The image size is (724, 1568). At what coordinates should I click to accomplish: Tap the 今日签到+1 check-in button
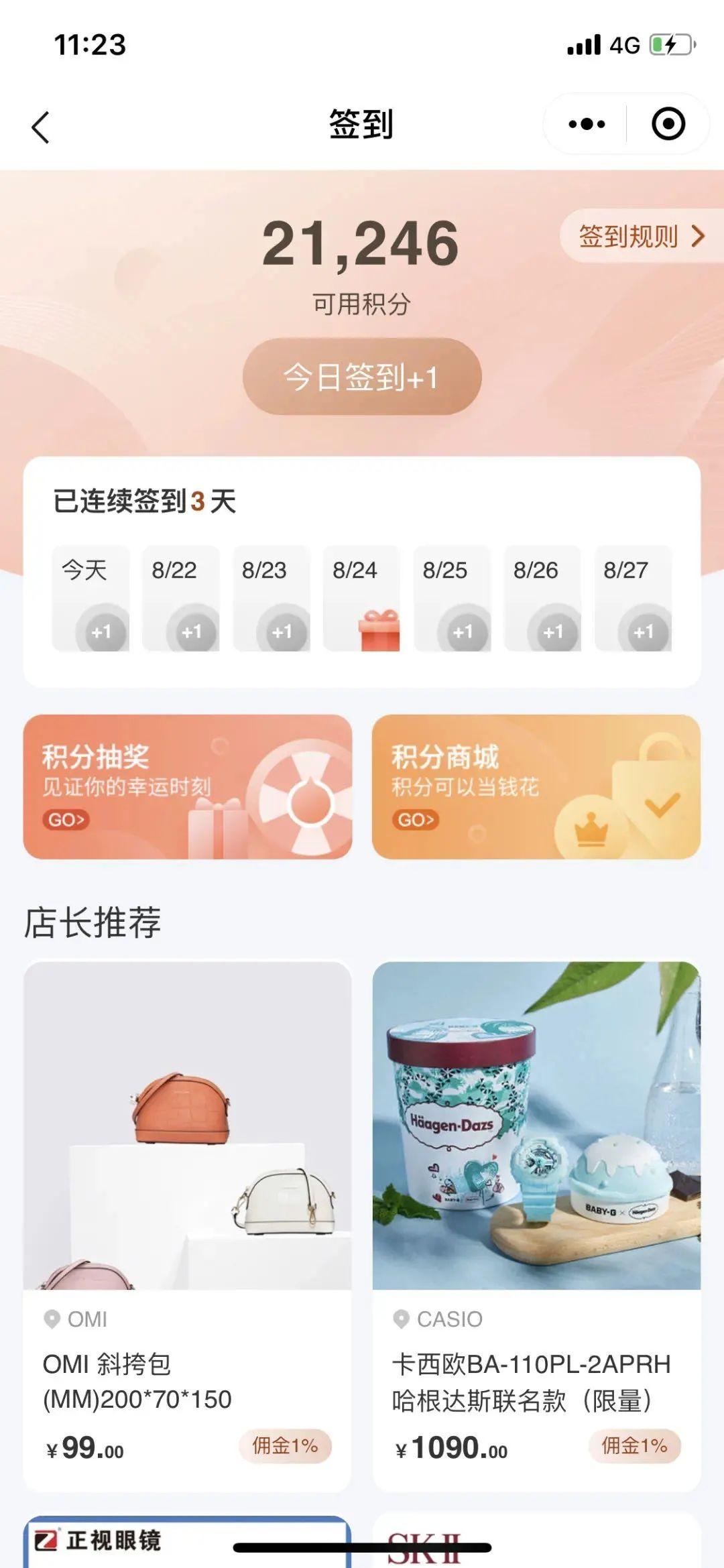click(362, 376)
